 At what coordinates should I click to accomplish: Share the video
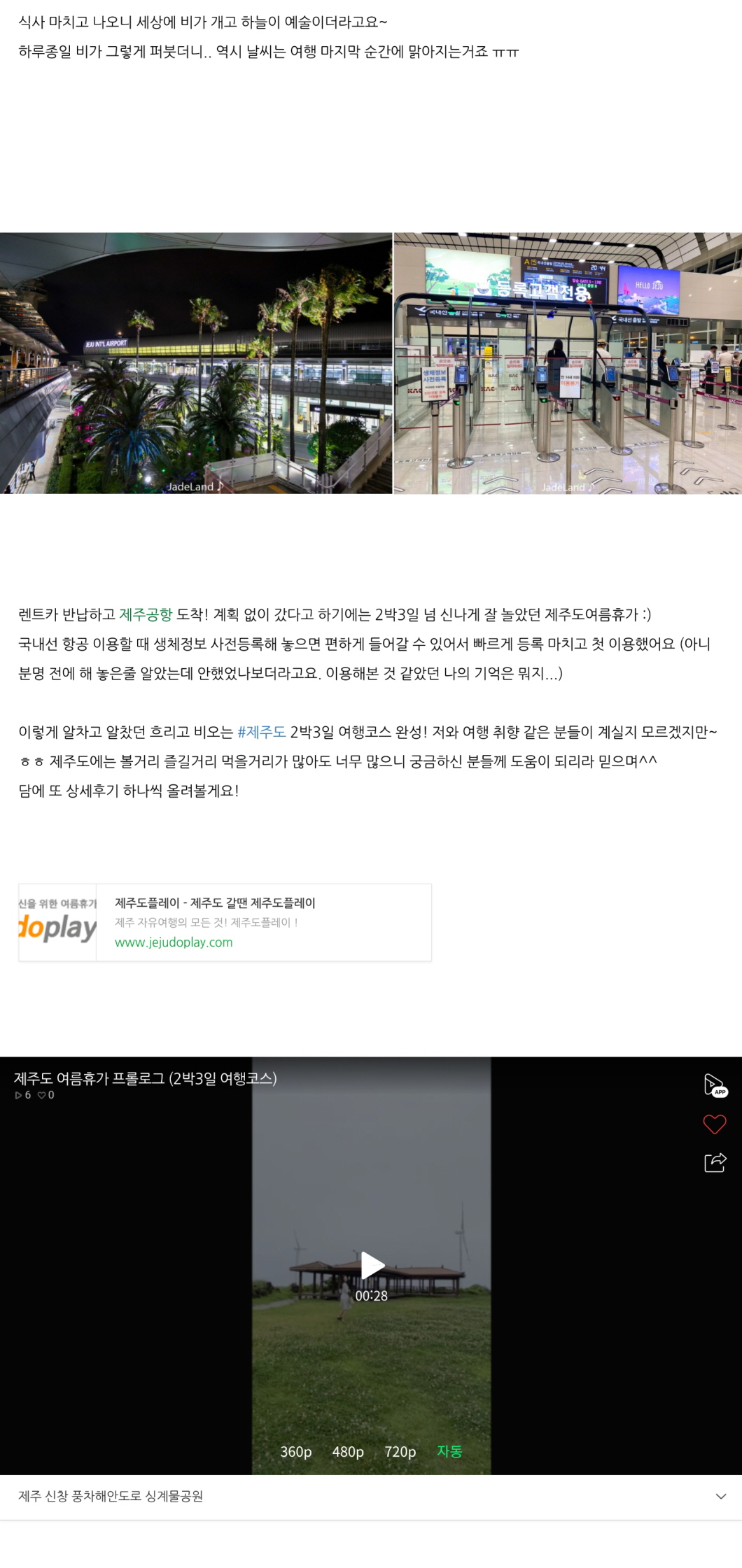[x=714, y=1163]
